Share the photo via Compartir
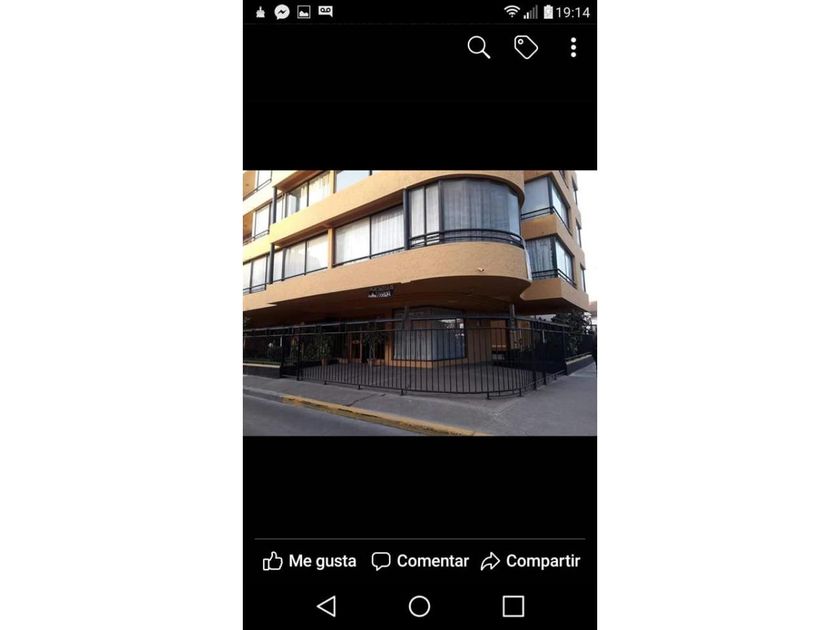This screenshot has height=630, width=840. 530,561
